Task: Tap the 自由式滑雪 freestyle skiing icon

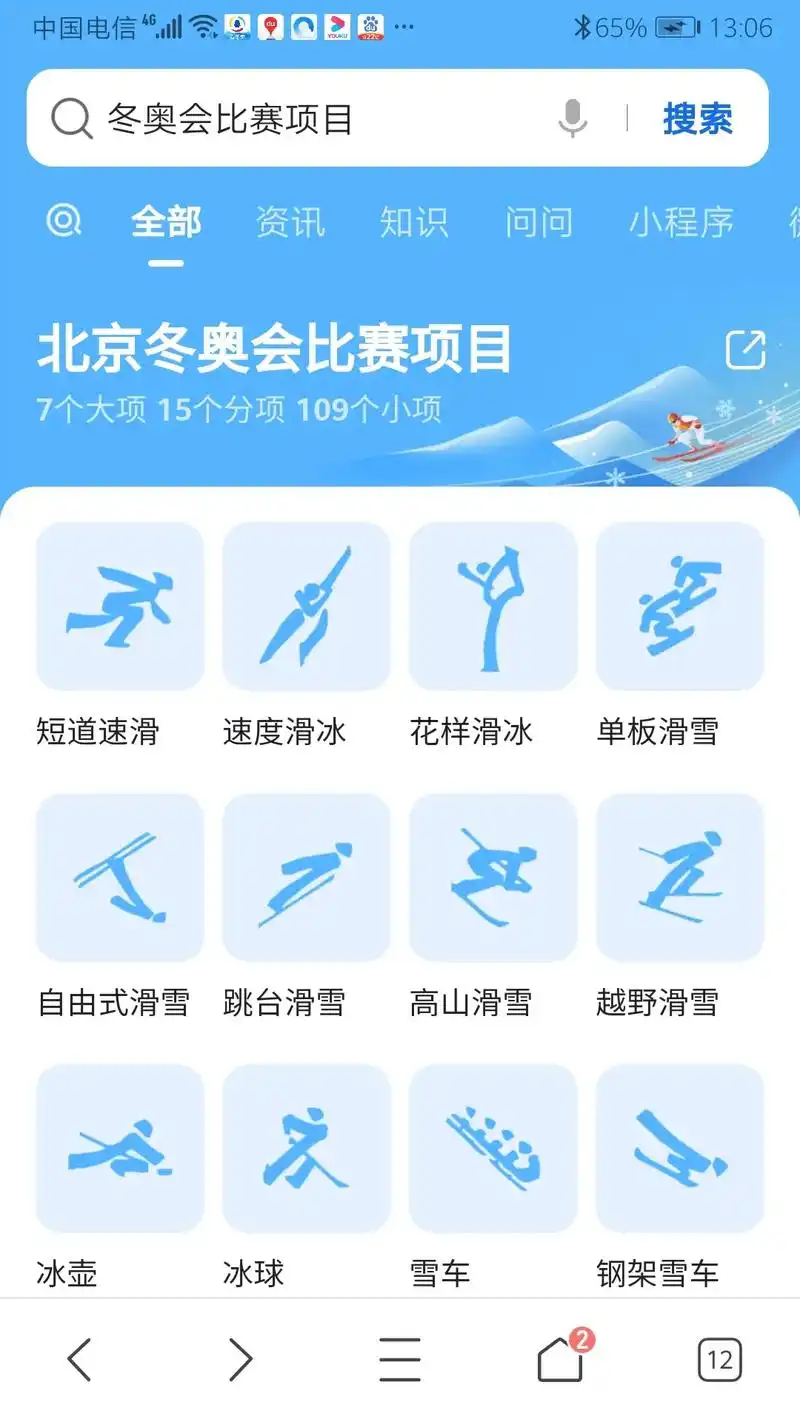Action: click(118, 878)
